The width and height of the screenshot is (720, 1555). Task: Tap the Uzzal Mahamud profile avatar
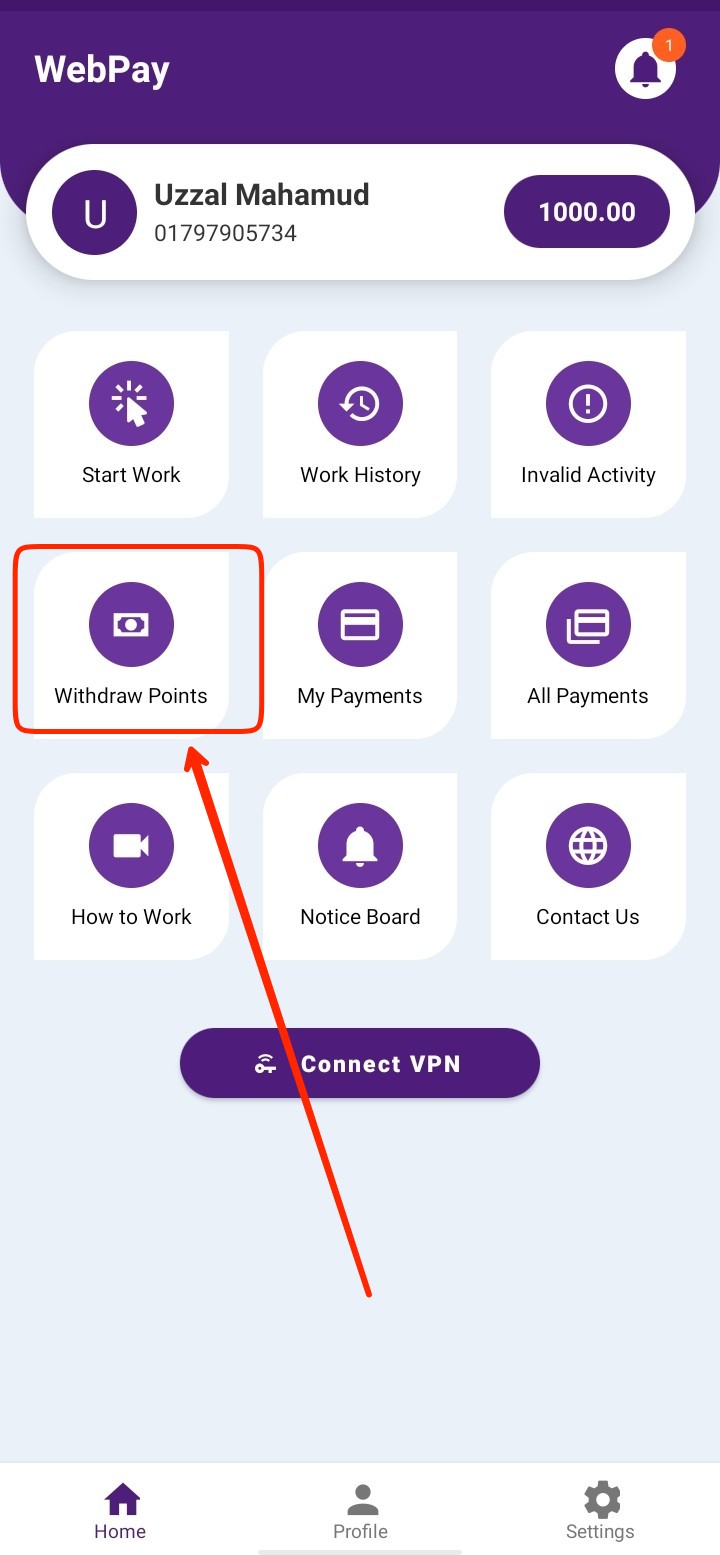[94, 212]
